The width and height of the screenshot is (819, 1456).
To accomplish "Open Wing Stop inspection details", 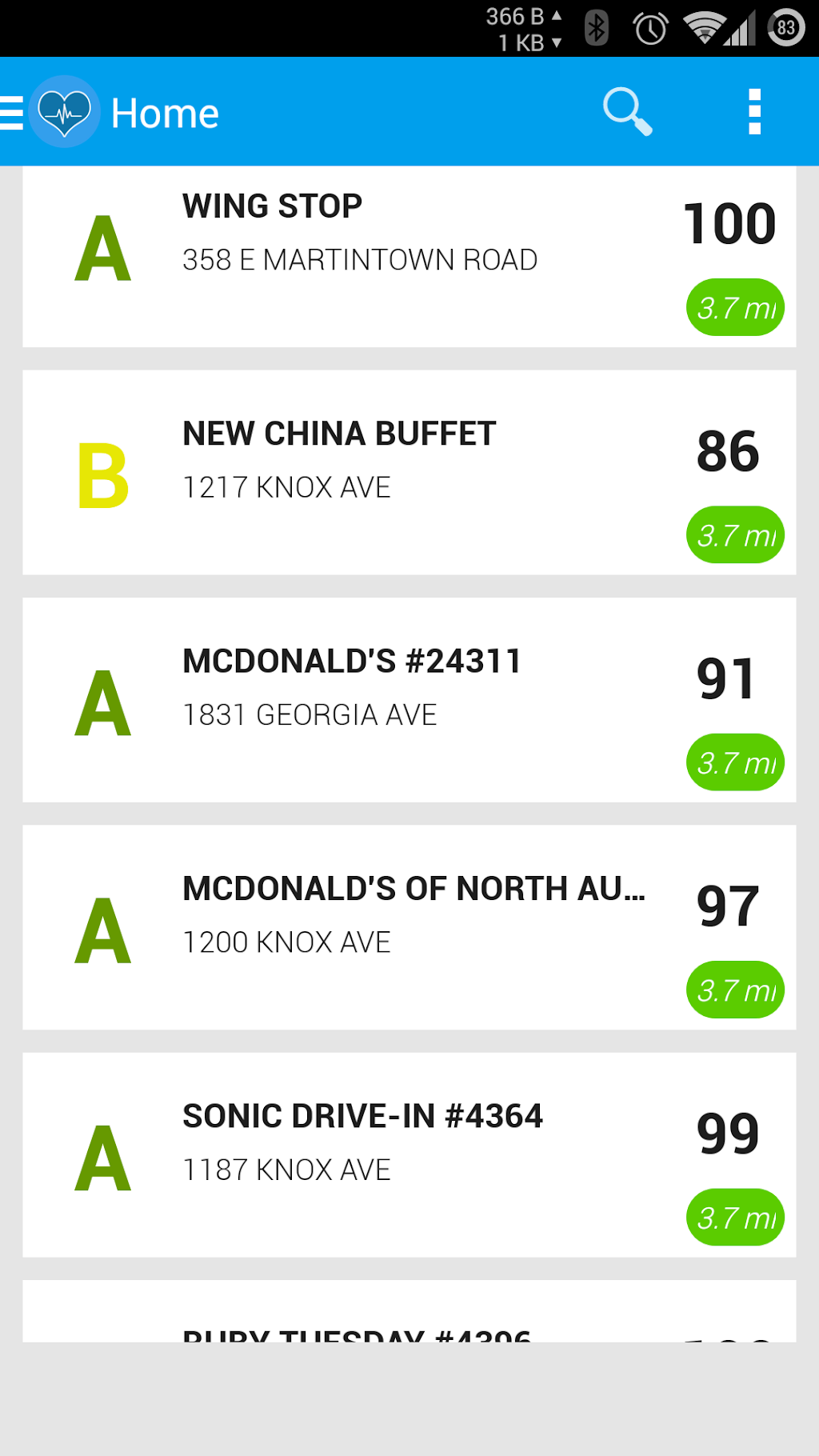I will 409,256.
